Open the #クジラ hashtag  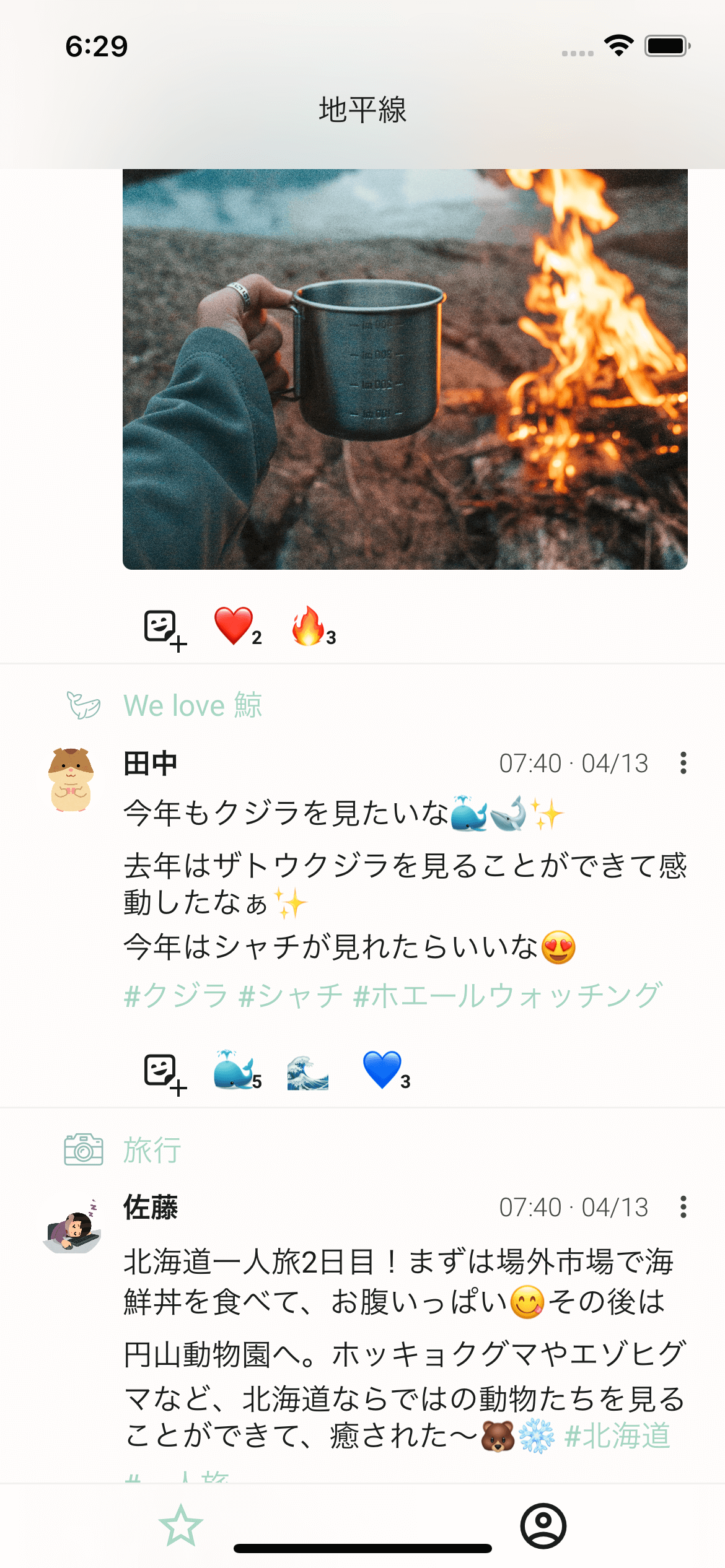point(175,996)
